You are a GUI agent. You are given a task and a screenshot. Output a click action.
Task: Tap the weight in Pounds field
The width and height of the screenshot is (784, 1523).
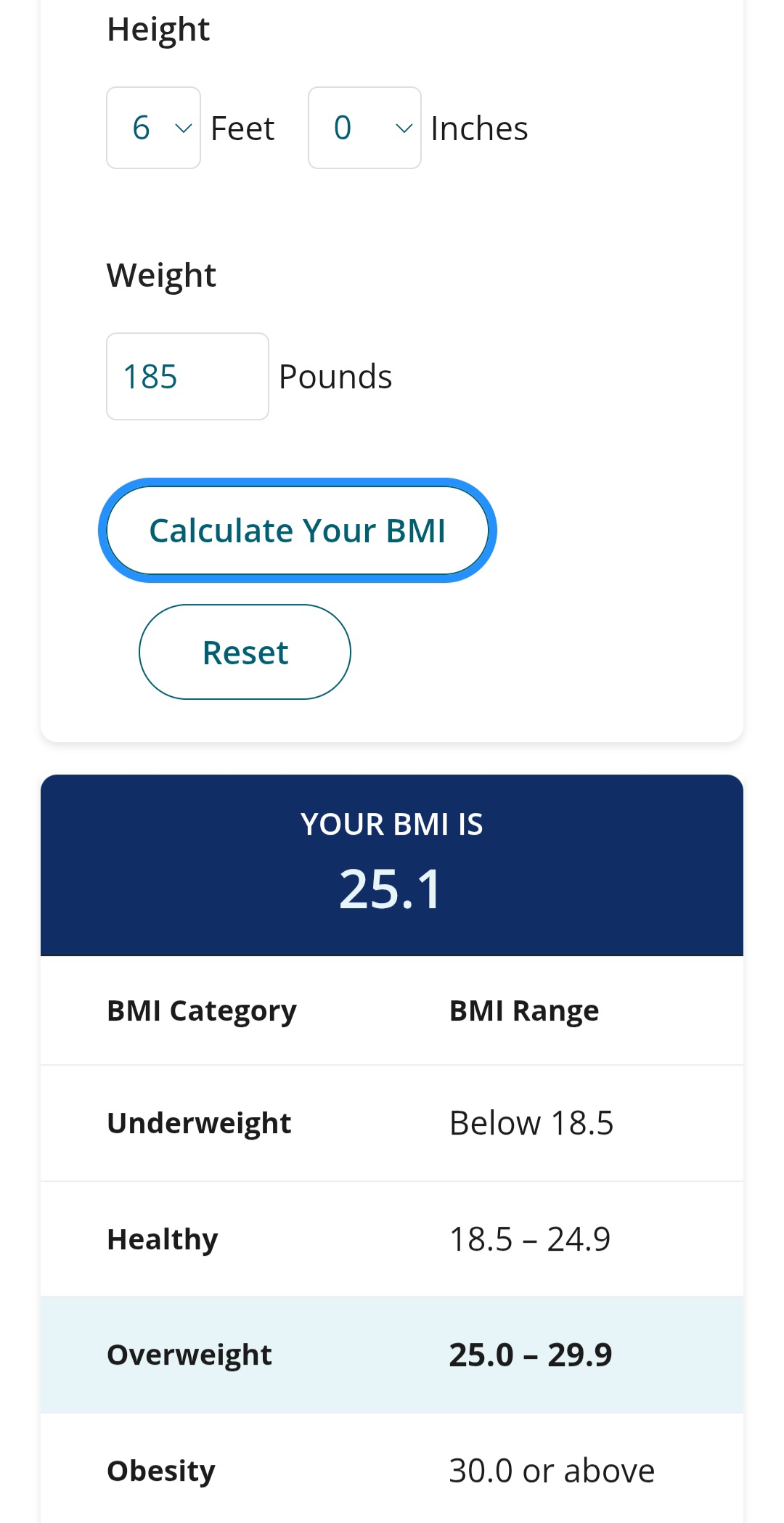click(187, 376)
